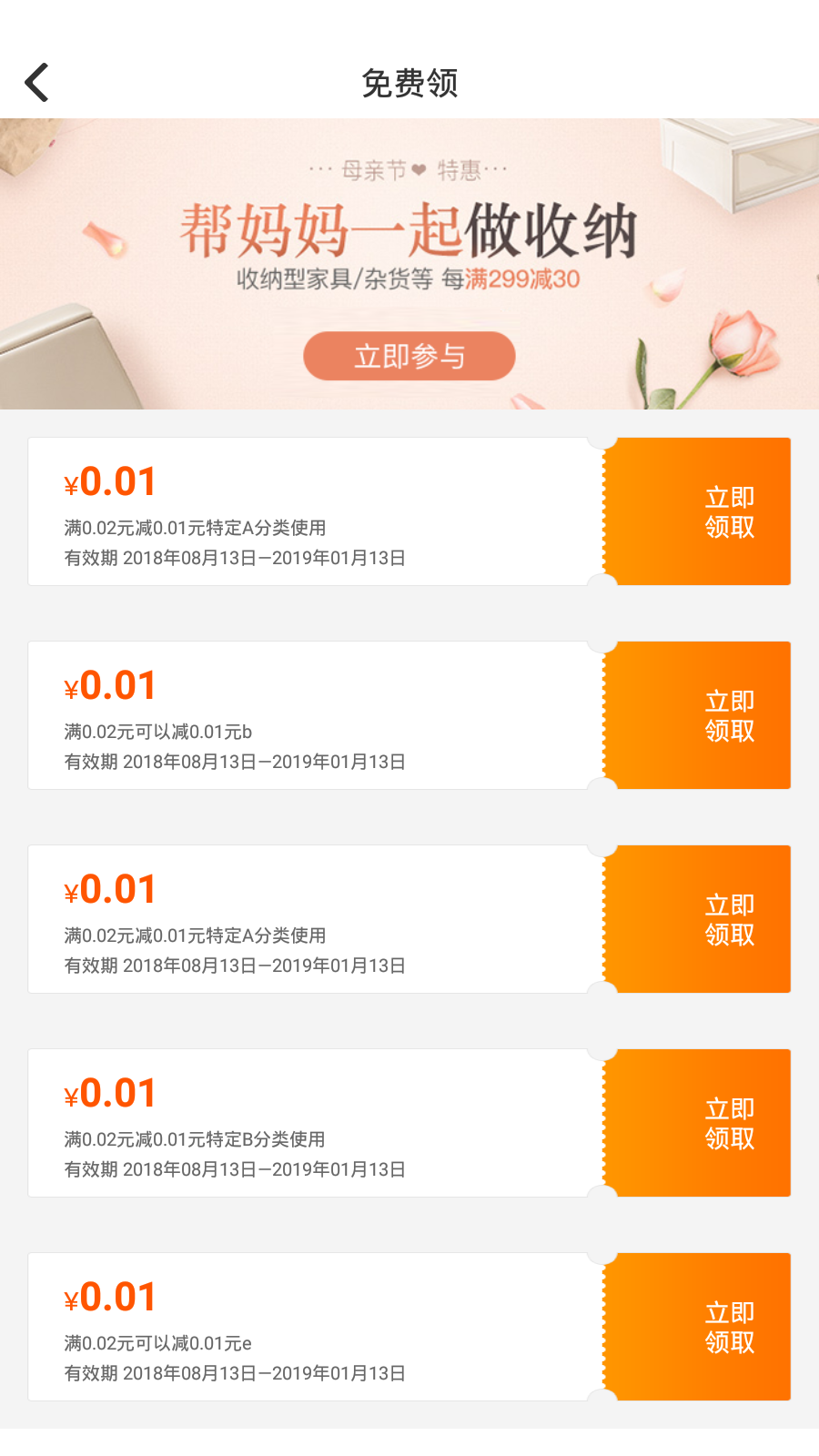Tap 立即参与 on the Mother's Day banner

click(x=409, y=356)
